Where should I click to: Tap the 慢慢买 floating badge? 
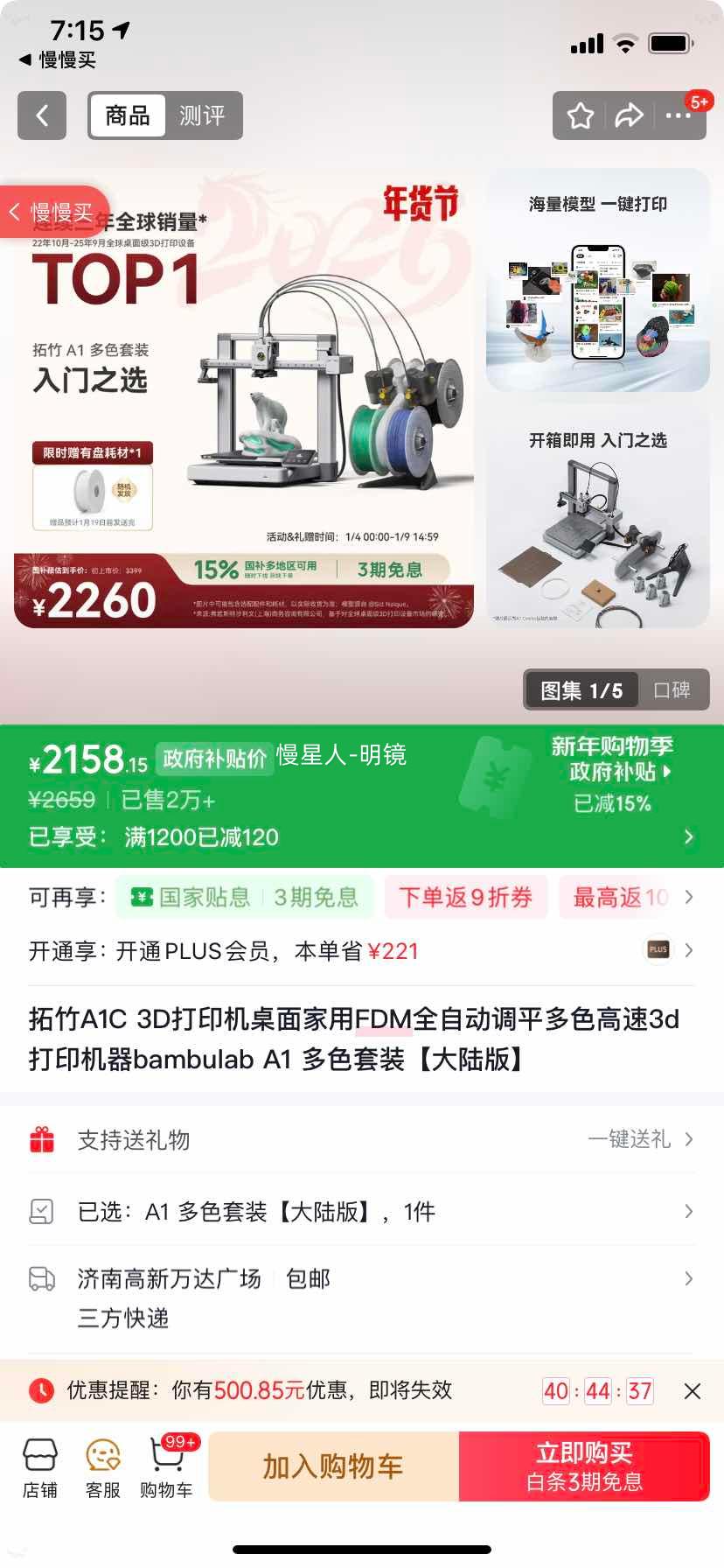[x=52, y=212]
